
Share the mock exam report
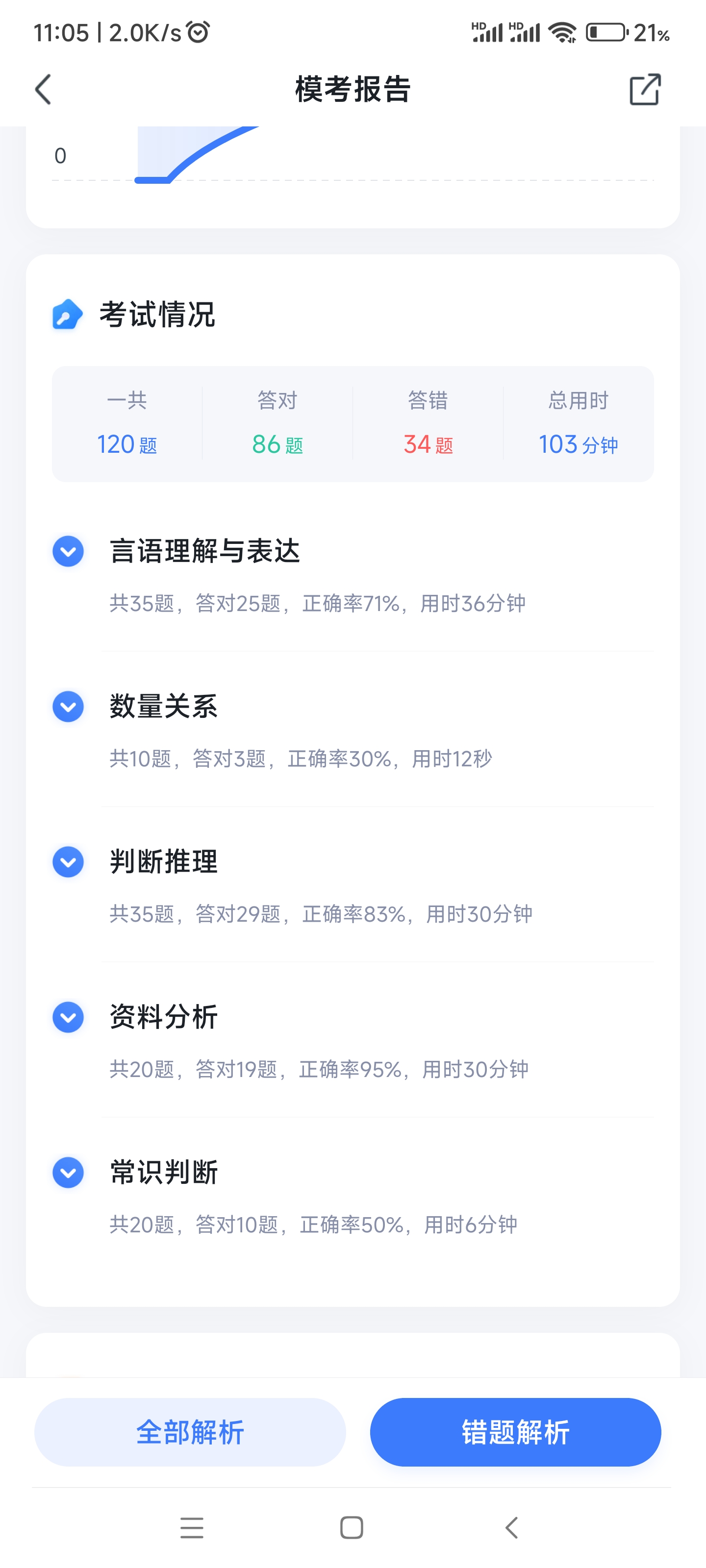[645, 90]
